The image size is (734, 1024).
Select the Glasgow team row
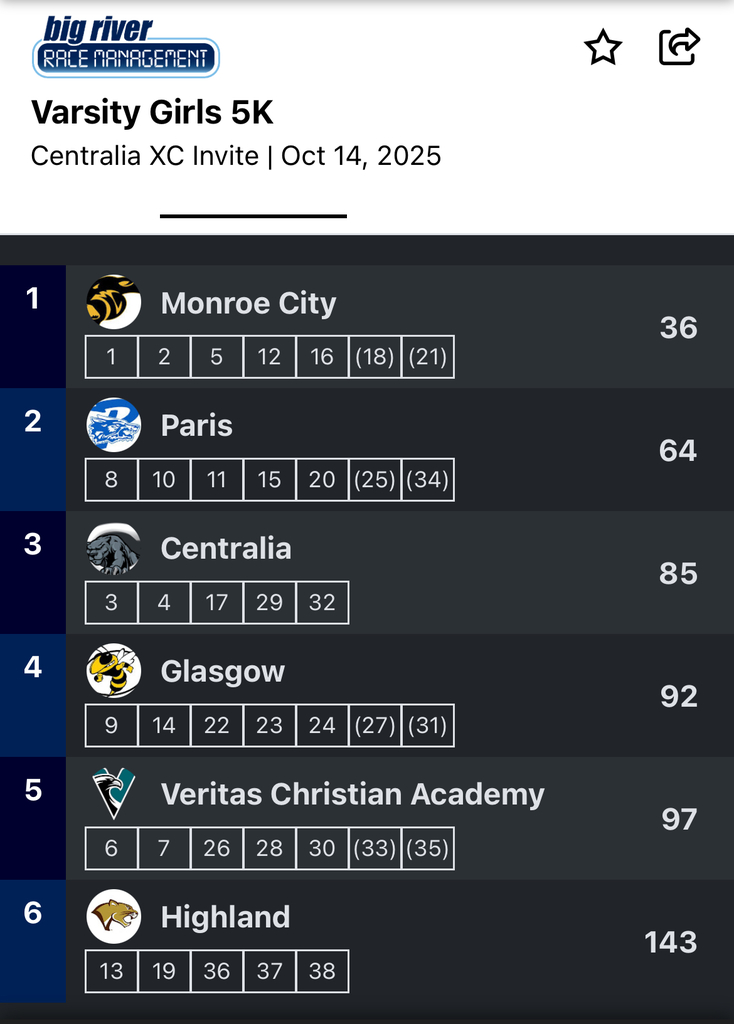coord(367,695)
